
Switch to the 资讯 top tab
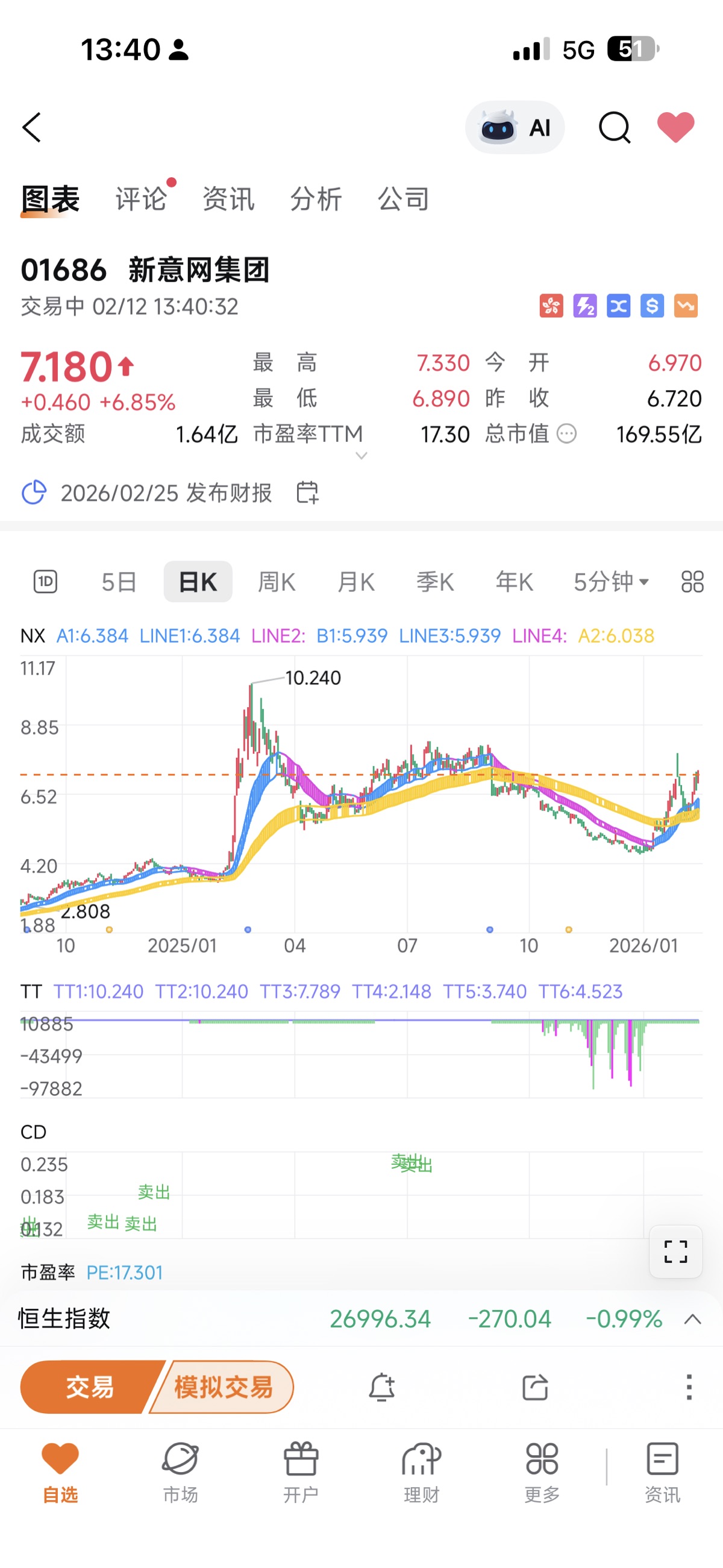[x=228, y=199]
